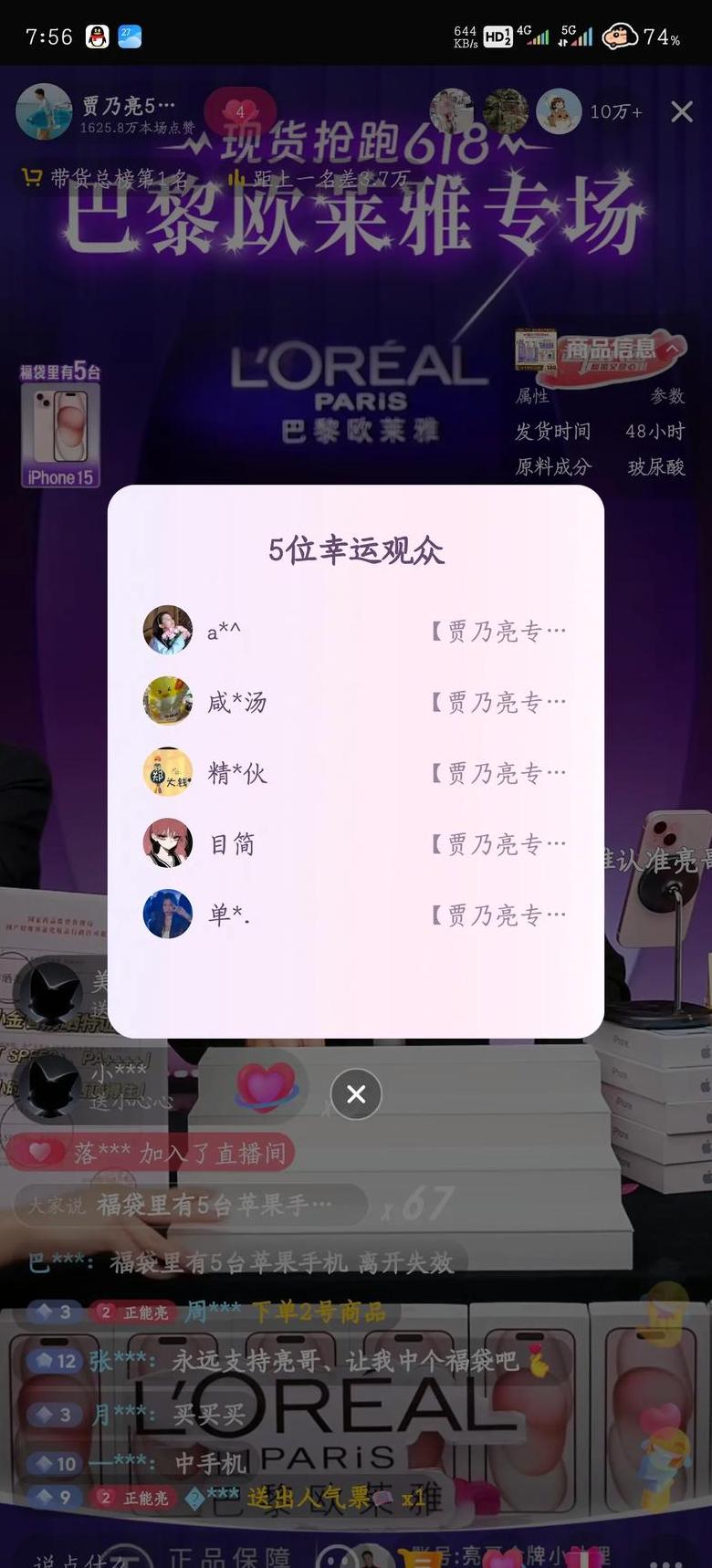The width and height of the screenshot is (712, 1568).
Task: View winner 目简 in the list
Action: click(x=355, y=843)
